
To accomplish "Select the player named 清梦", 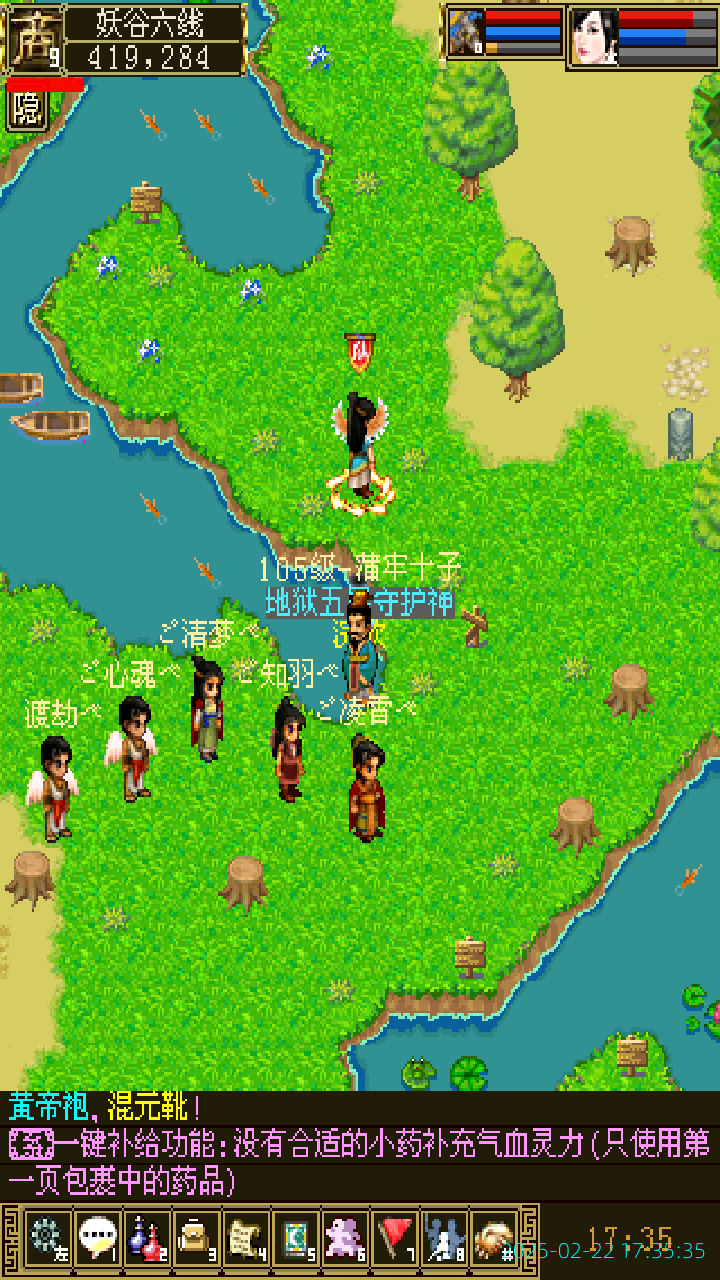I will tap(207, 708).
